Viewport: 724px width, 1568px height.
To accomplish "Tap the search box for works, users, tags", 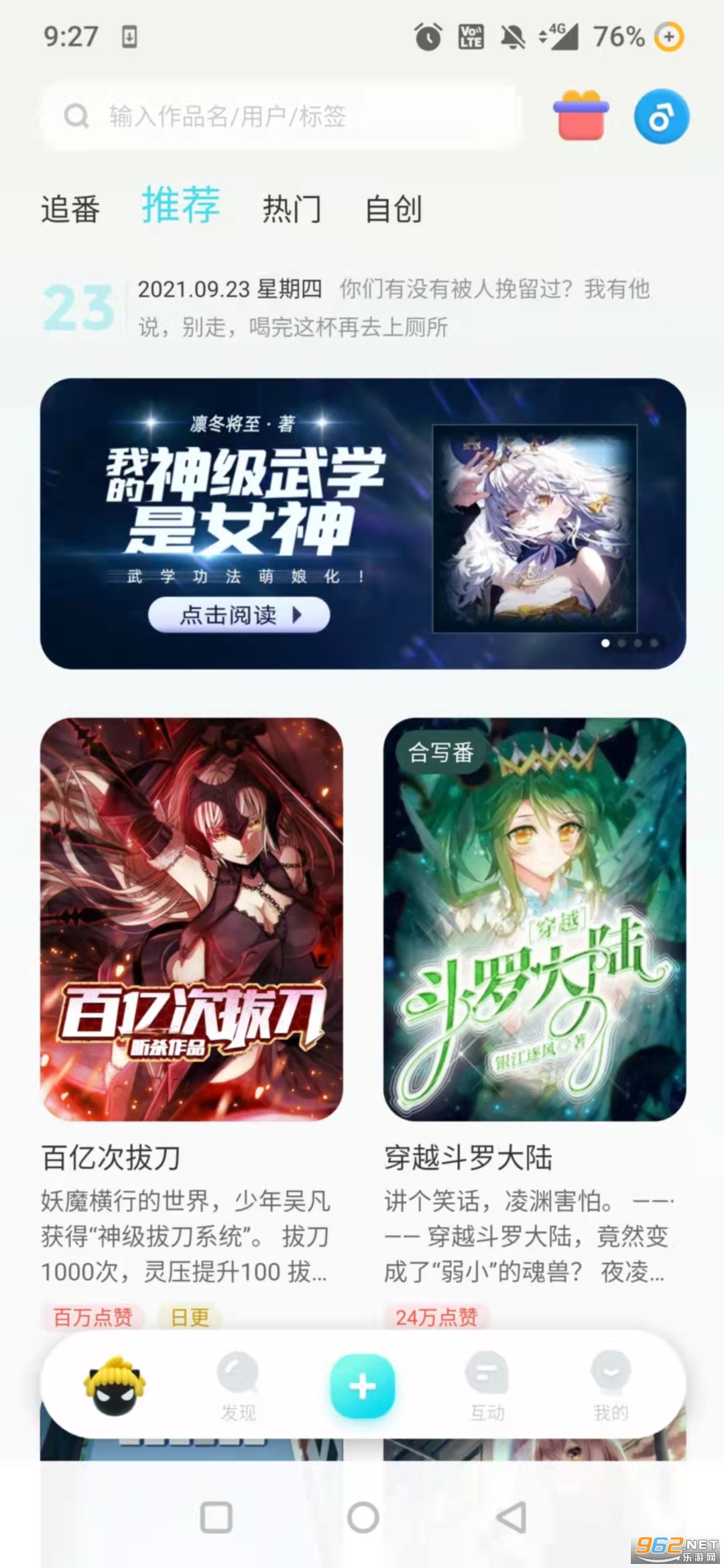I will [282, 117].
